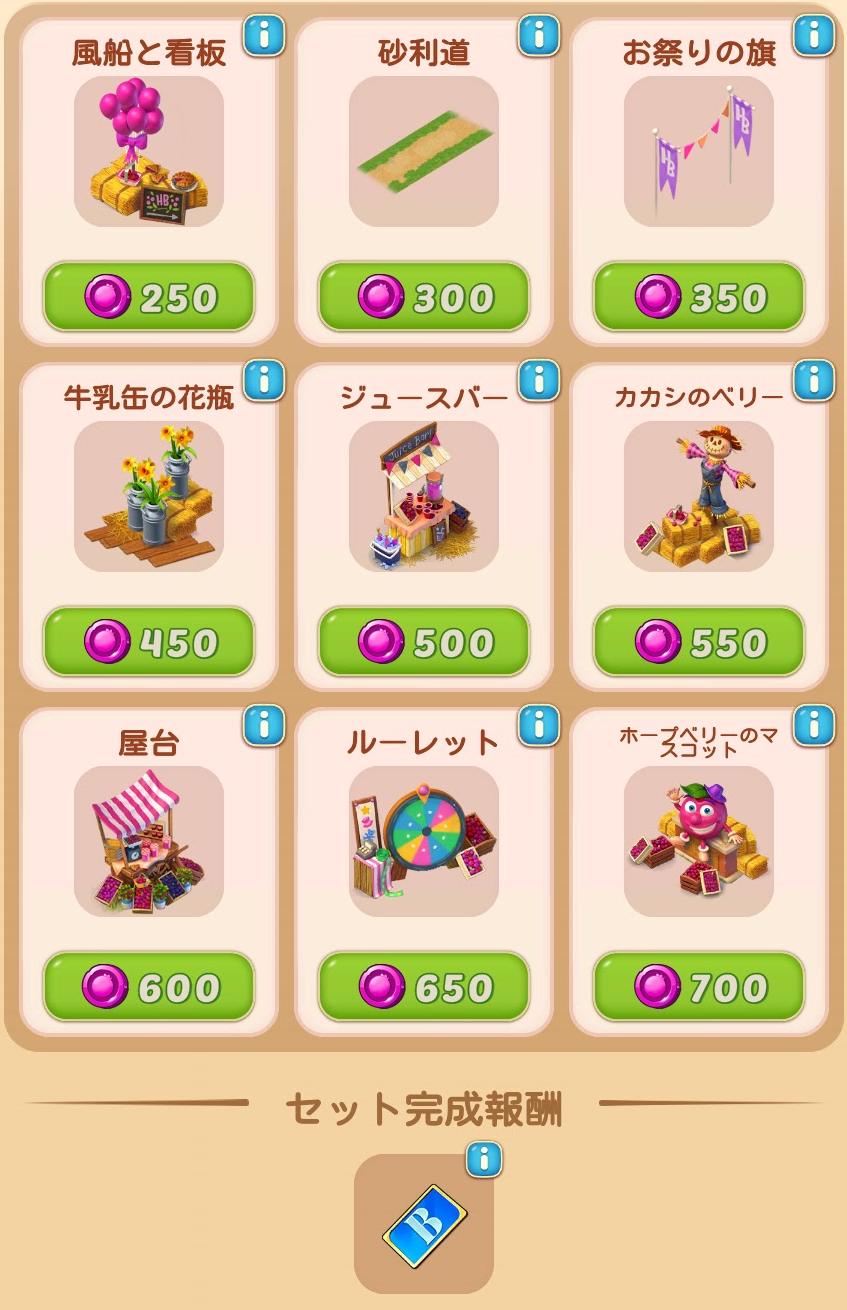Open info for the セット完成報酬 reward
The width and height of the screenshot is (847, 1310).
tap(484, 1160)
